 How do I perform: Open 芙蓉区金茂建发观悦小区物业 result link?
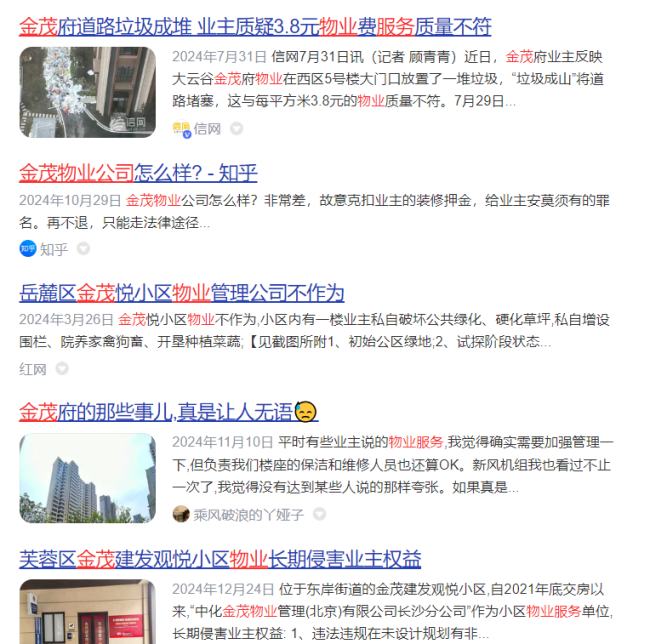pyautogui.click(x=220, y=558)
